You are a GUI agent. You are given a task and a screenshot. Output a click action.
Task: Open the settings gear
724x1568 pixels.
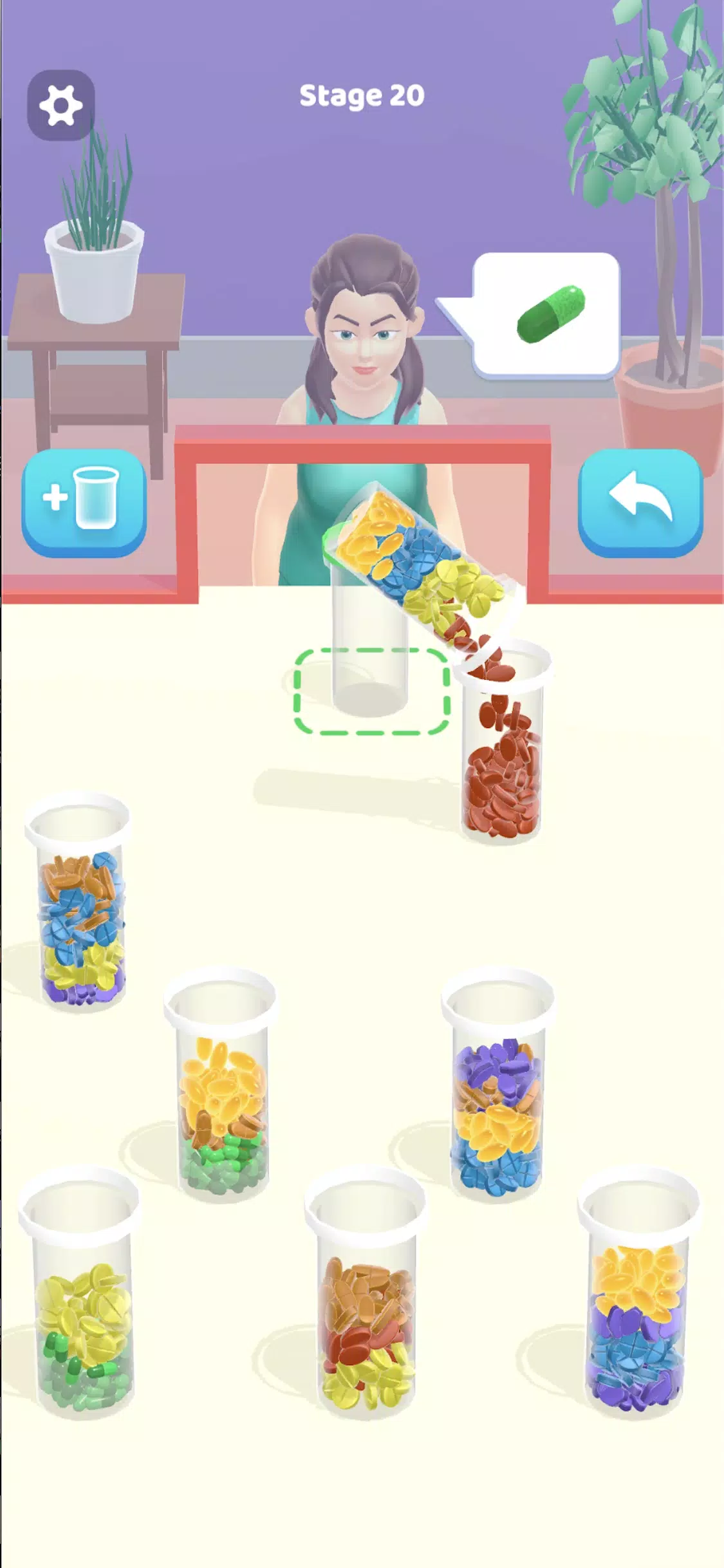point(60,105)
